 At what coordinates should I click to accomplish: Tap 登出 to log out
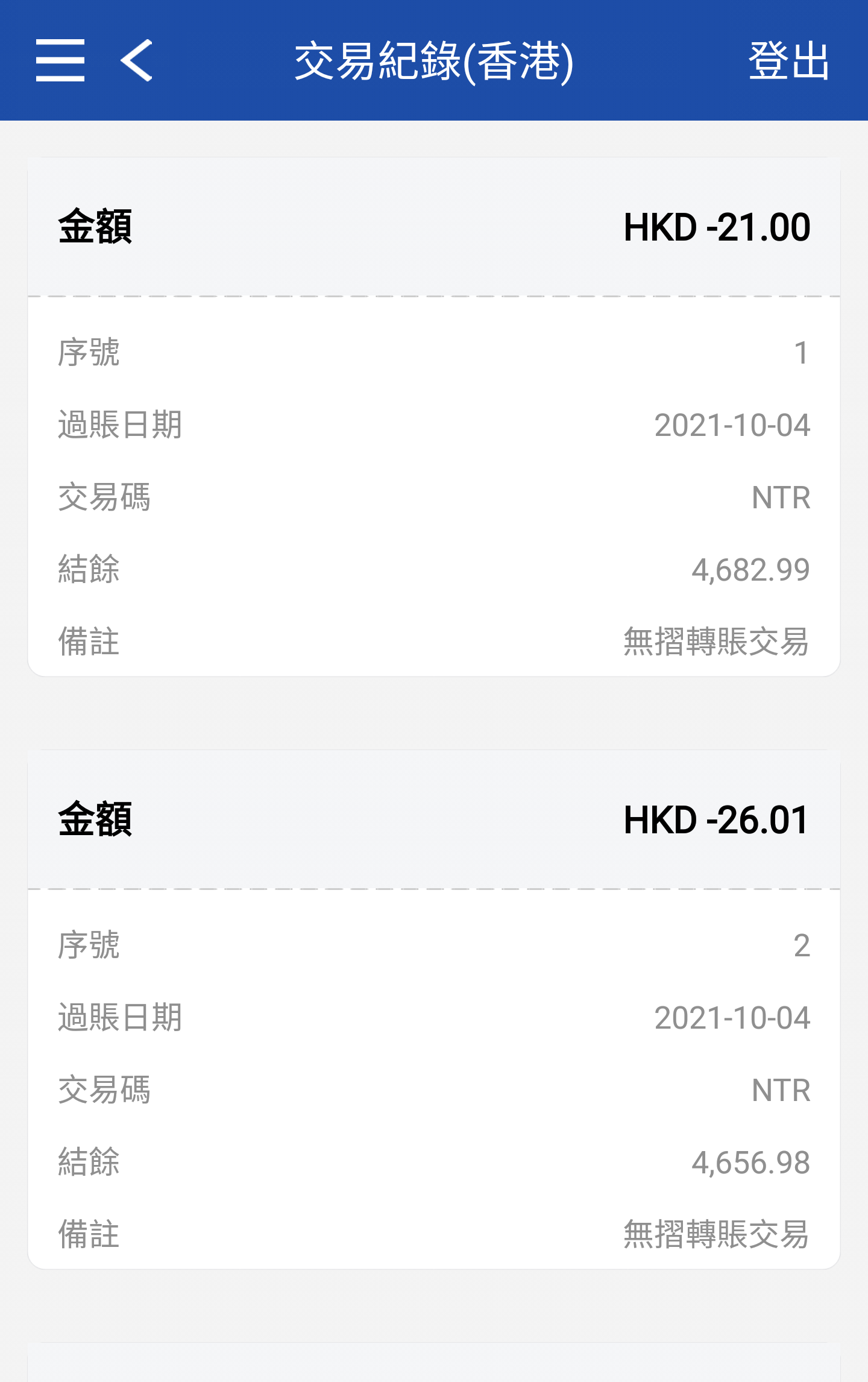pyautogui.click(x=788, y=61)
